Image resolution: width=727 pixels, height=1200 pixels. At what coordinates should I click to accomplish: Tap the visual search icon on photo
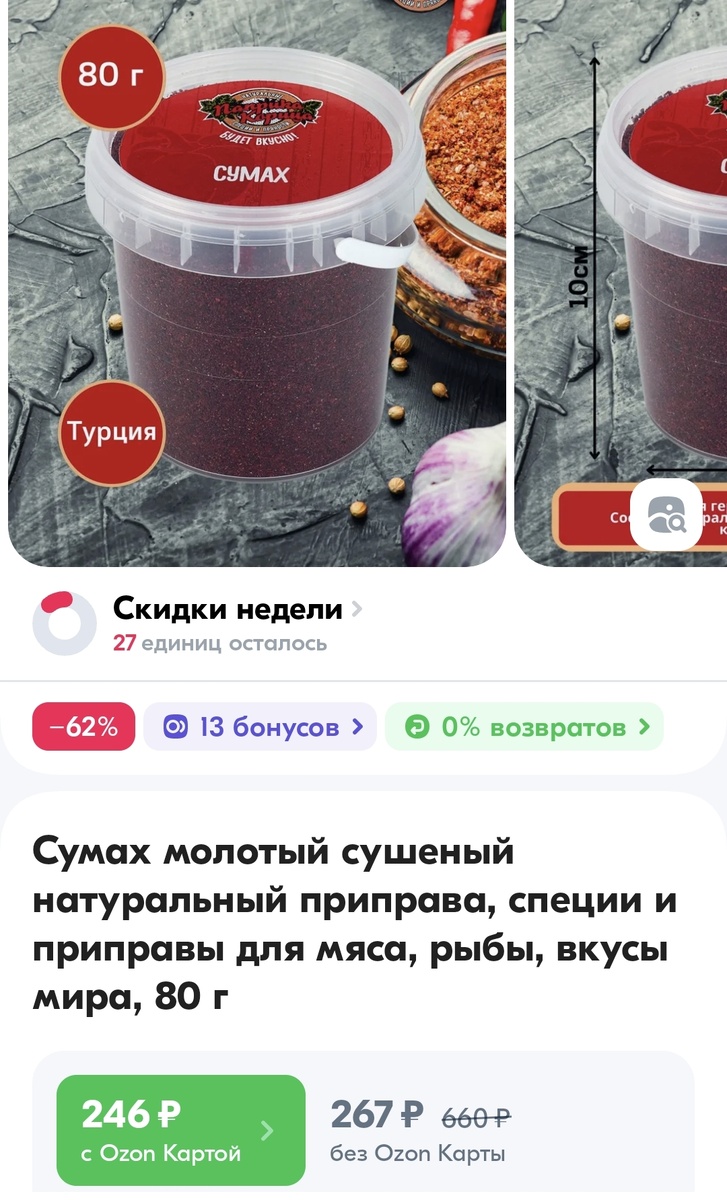point(666,515)
